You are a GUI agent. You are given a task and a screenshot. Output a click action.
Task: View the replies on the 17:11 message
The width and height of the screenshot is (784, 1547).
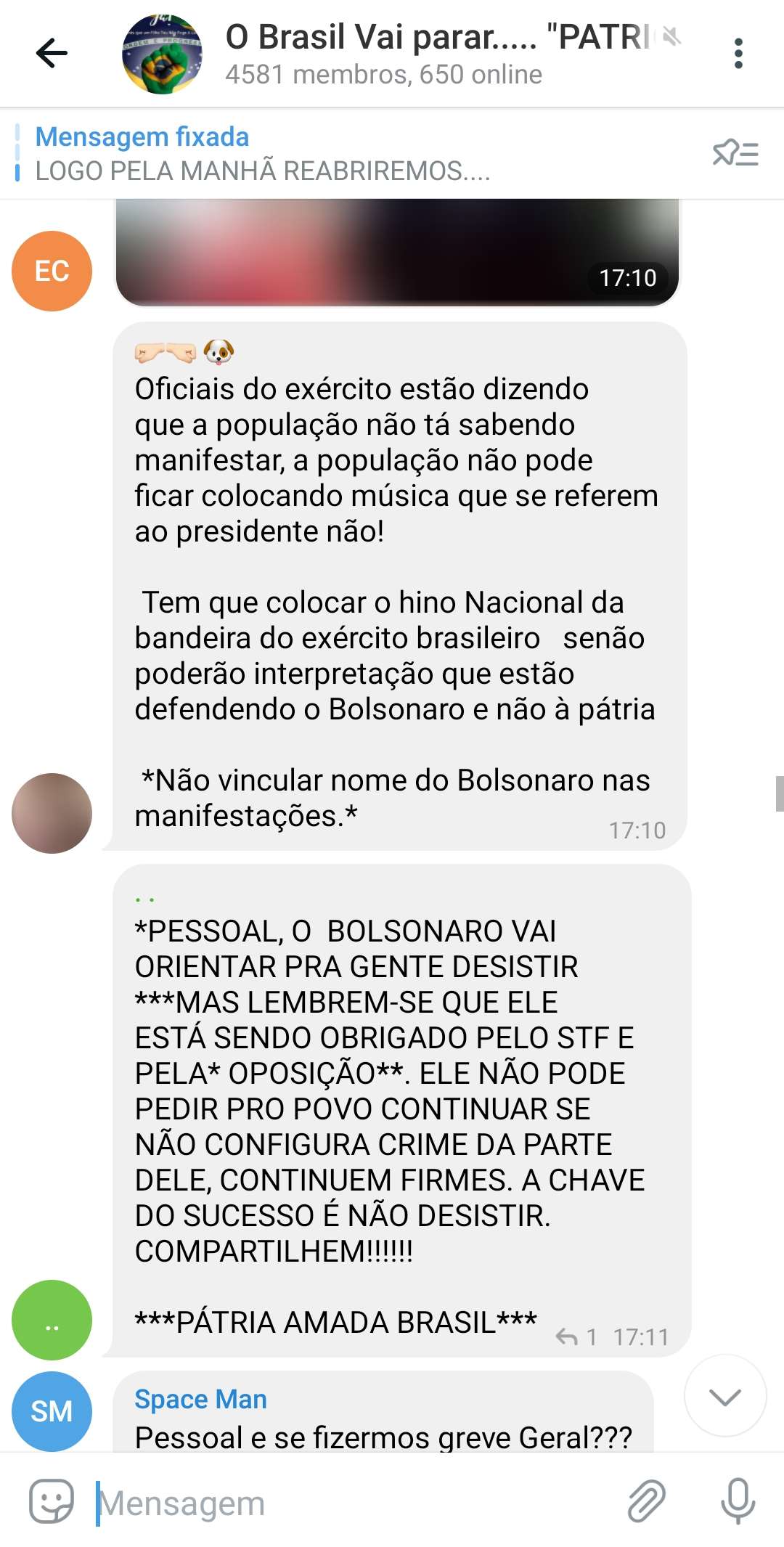(x=577, y=1336)
